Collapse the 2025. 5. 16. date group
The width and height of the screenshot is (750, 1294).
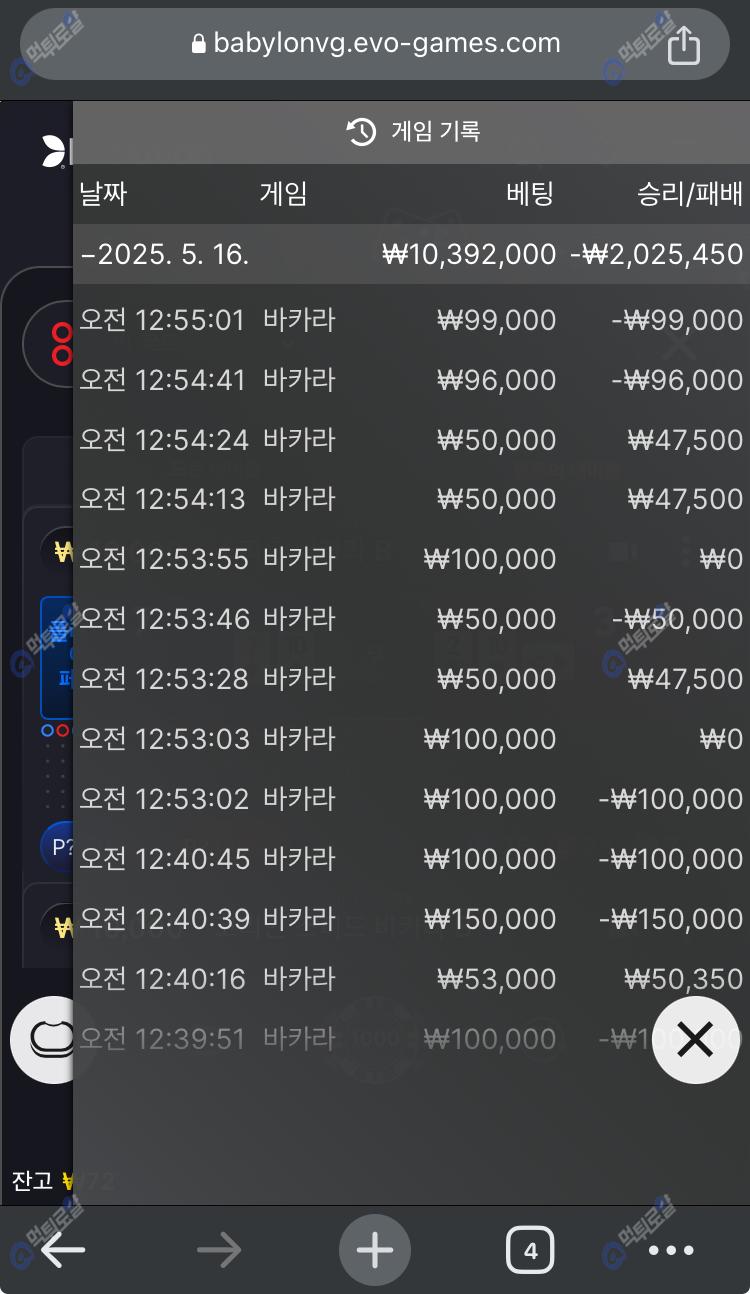[x=410, y=254]
